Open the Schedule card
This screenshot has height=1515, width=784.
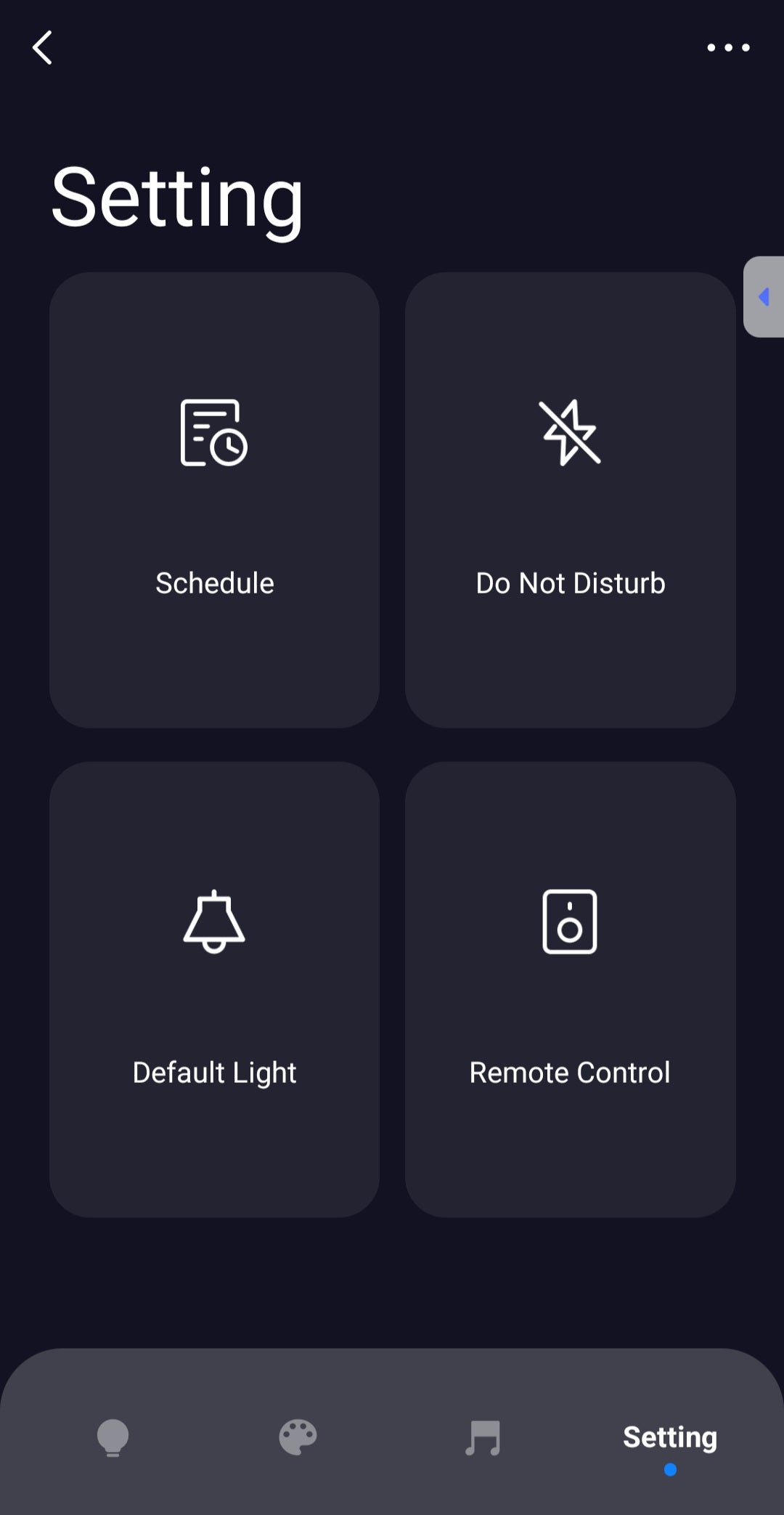[x=214, y=500]
